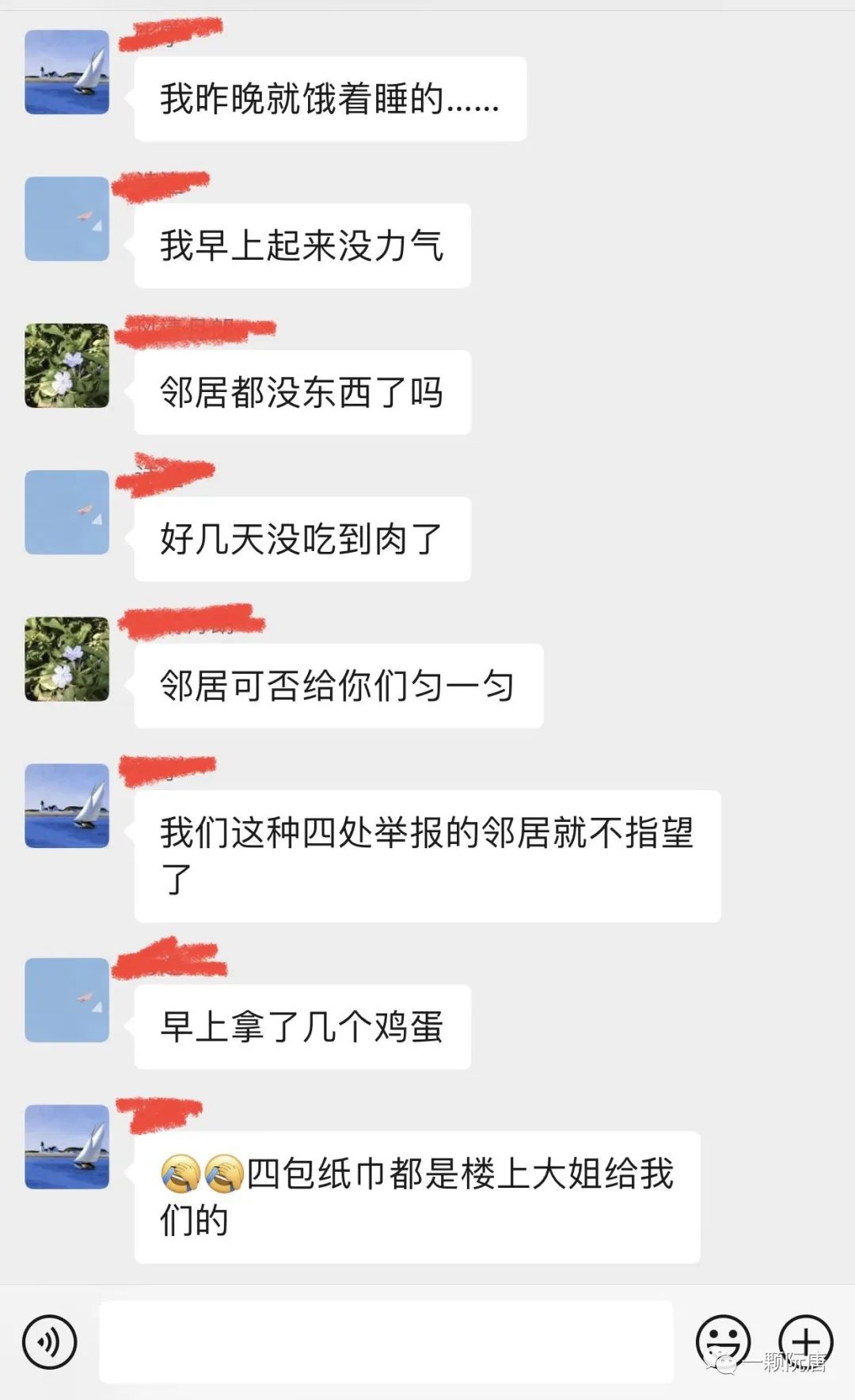Open flower avatar beside 邻居都没东西了吗 message
This screenshot has width=855, height=1400.
point(66,366)
